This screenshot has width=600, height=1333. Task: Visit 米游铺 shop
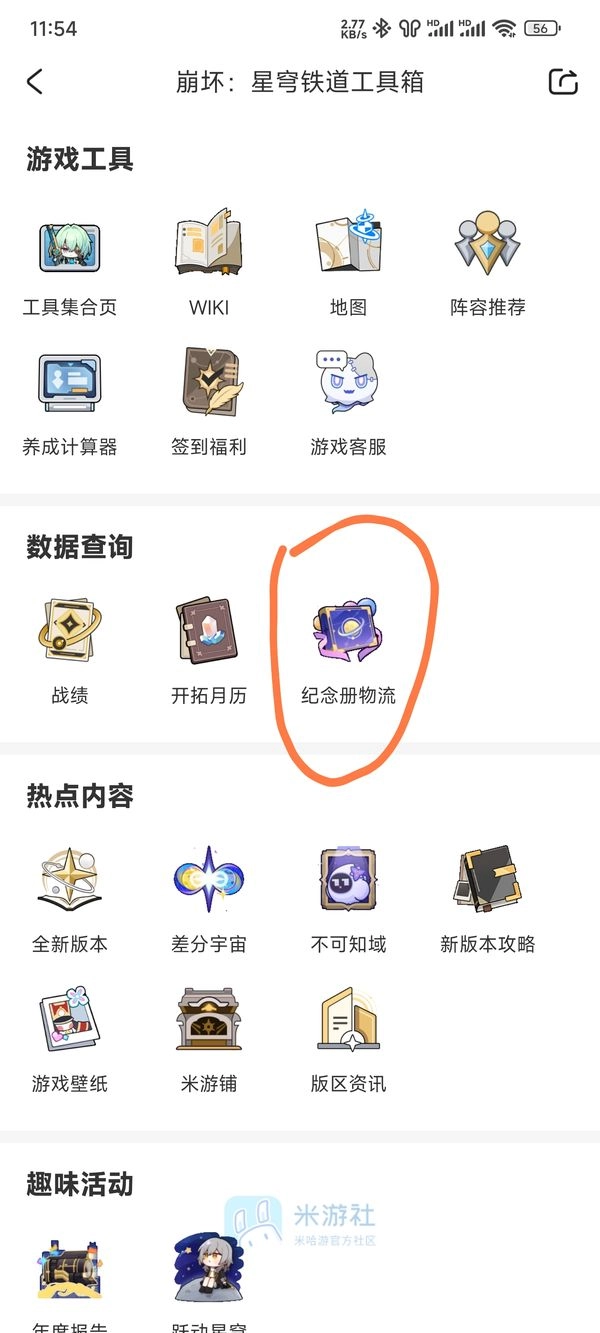coord(209,1041)
